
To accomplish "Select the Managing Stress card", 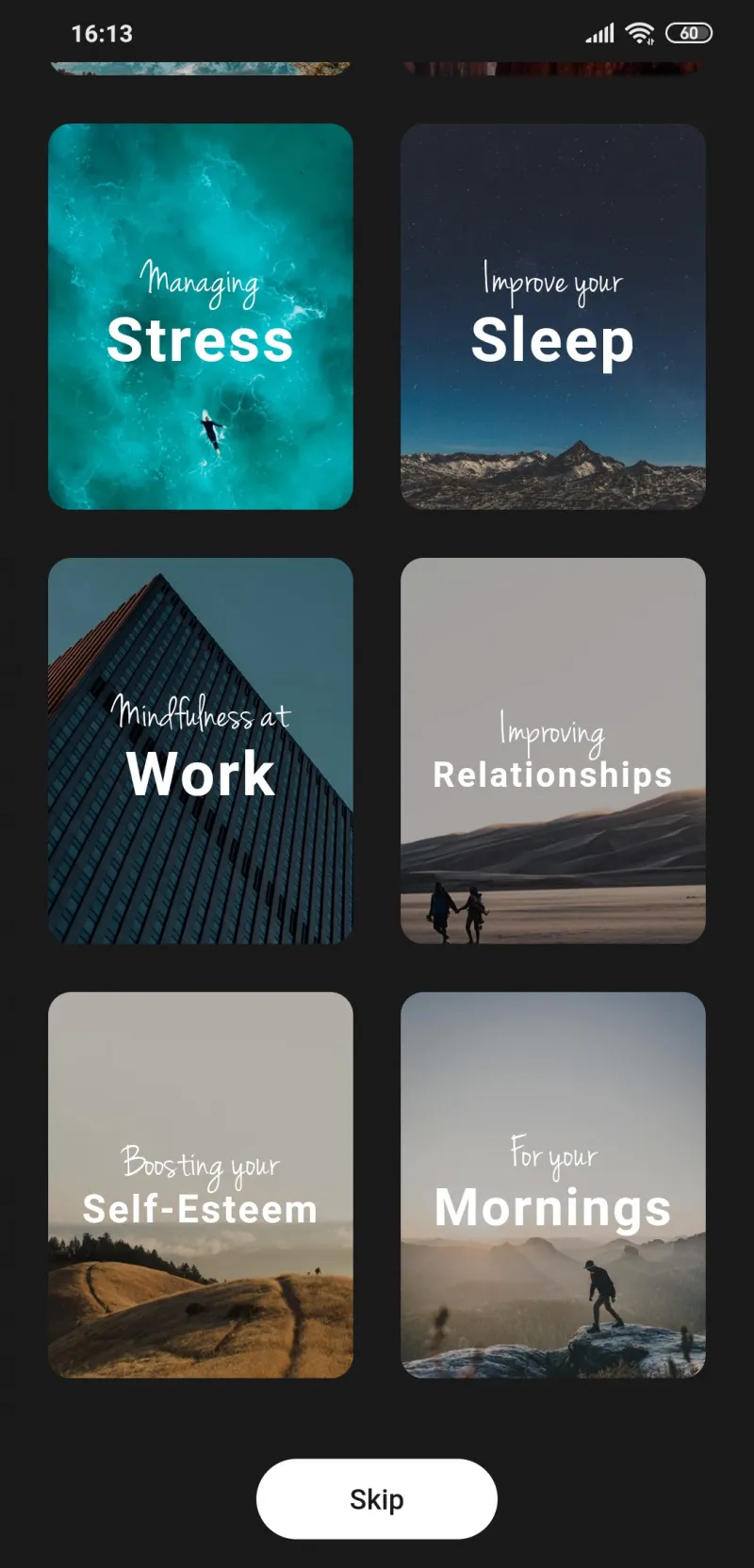I will 200,317.
